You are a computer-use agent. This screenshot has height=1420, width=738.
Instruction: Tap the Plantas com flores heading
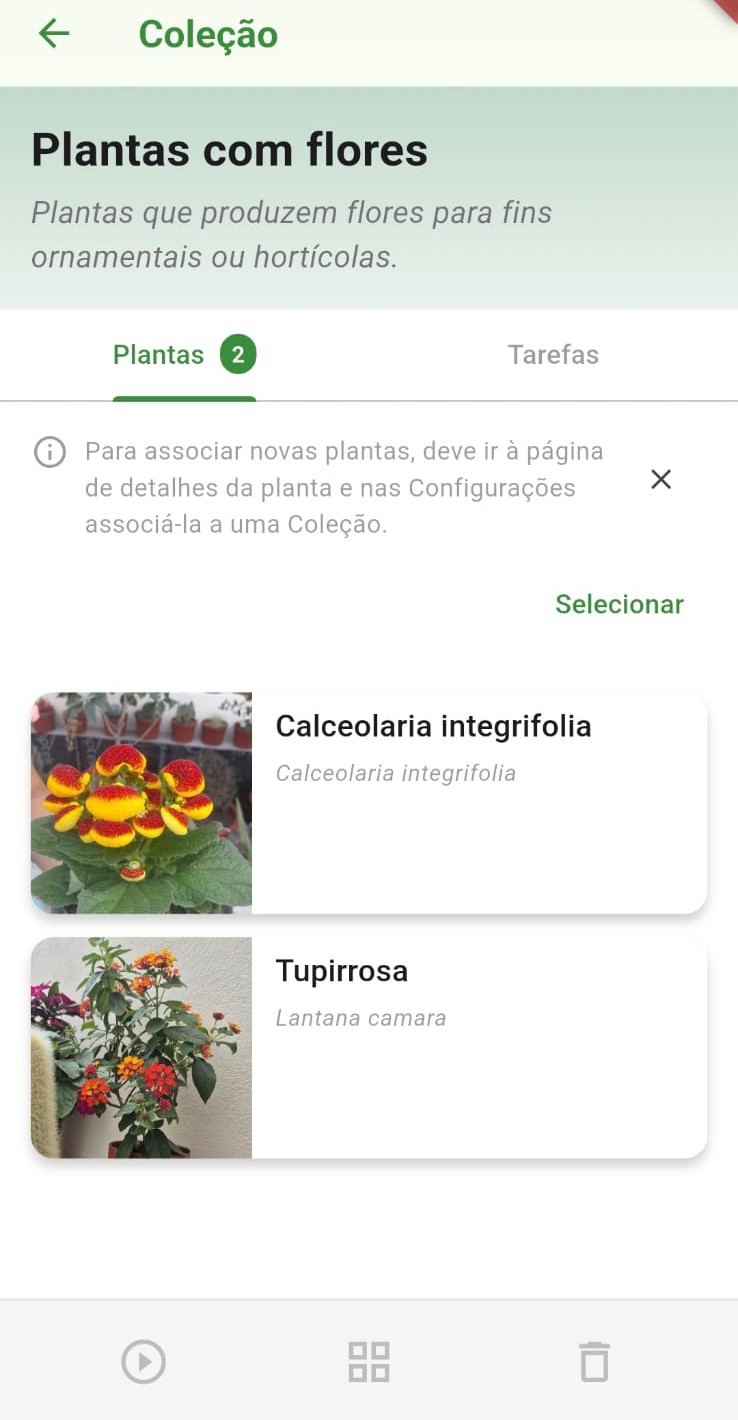[229, 149]
